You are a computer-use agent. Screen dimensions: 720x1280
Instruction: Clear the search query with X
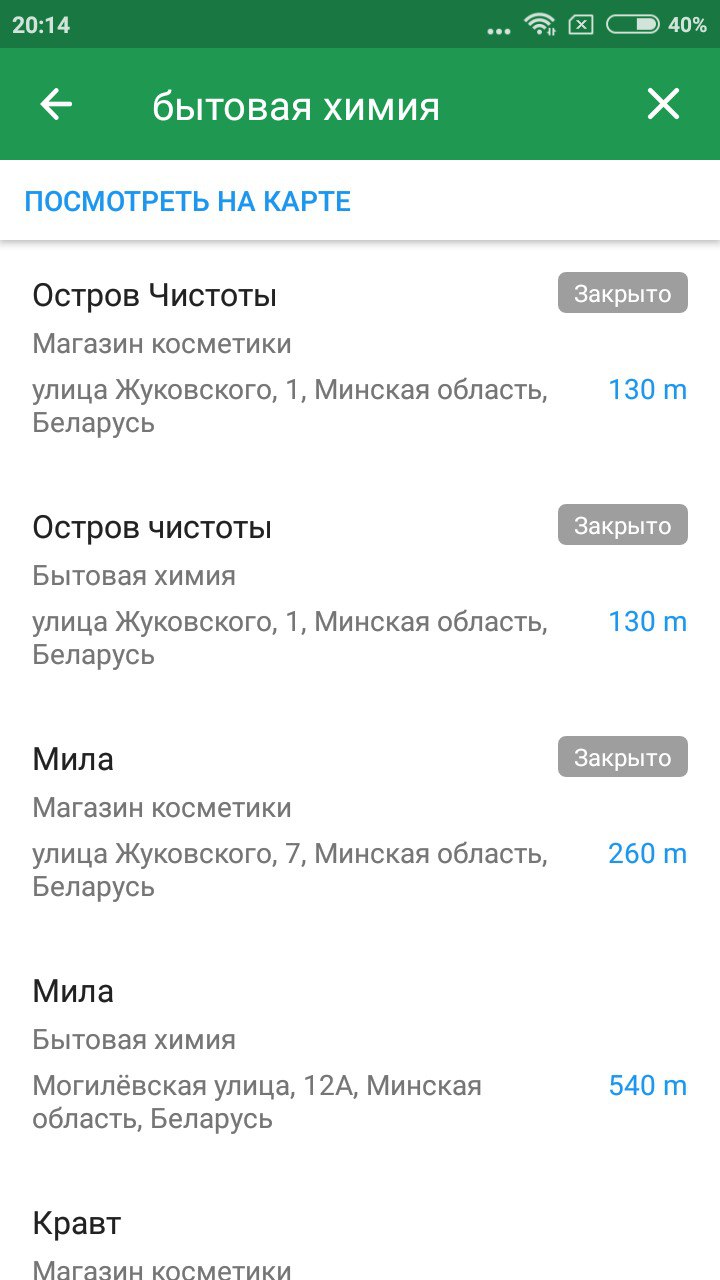pyautogui.click(x=663, y=104)
